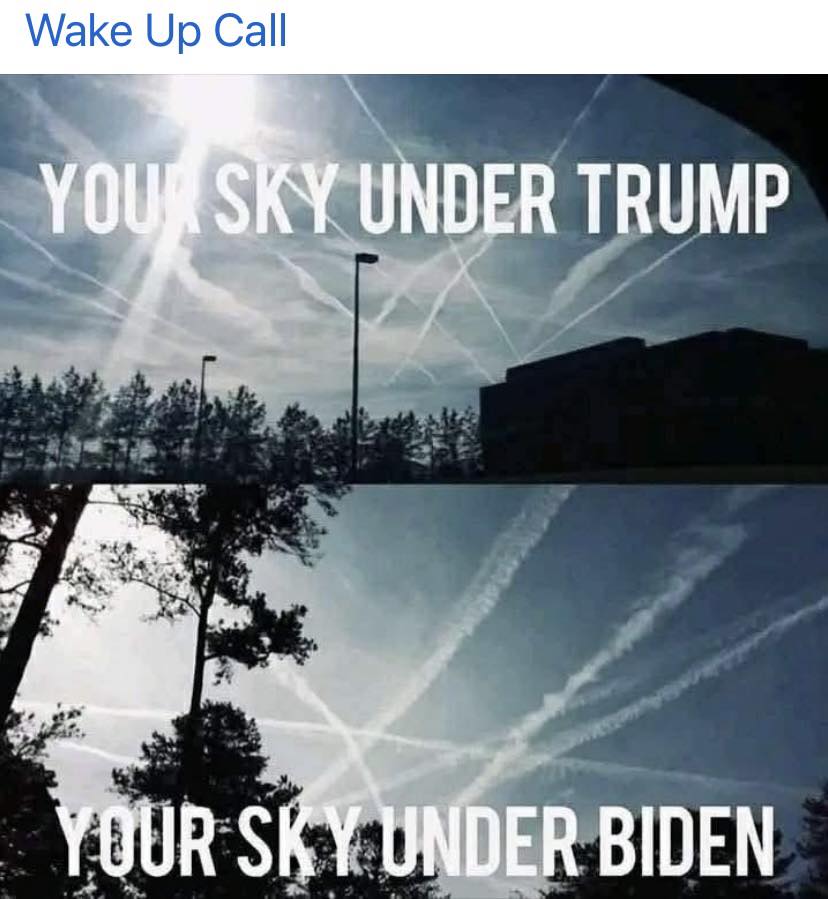Open the sky comparison meme image
This screenshot has width=828, height=899.
(414, 486)
